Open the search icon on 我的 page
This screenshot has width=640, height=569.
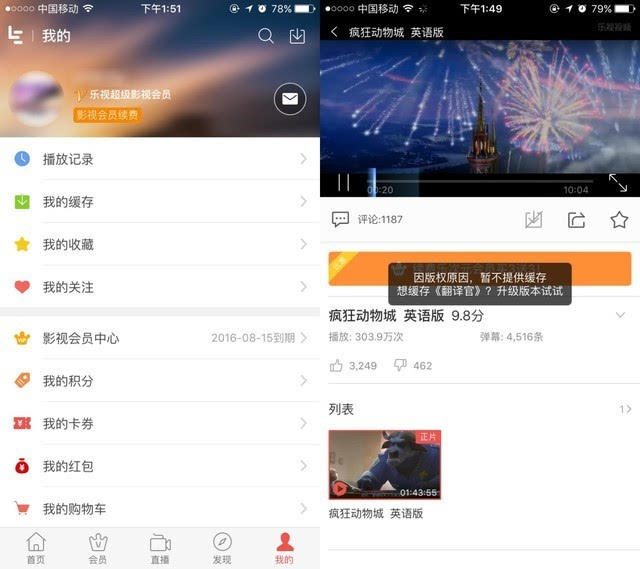coord(265,36)
